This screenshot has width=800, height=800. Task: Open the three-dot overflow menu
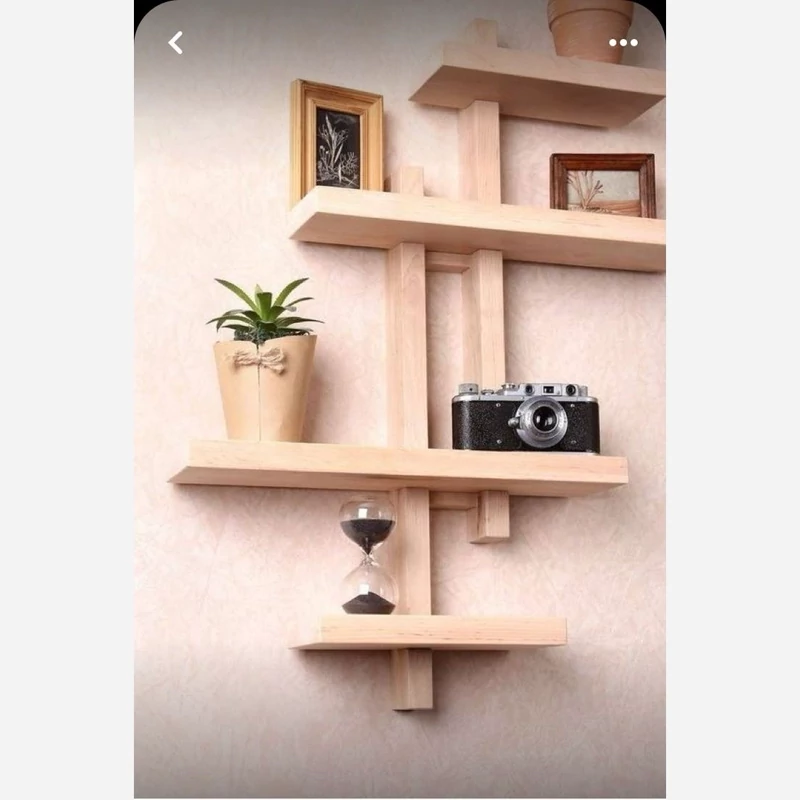623,42
